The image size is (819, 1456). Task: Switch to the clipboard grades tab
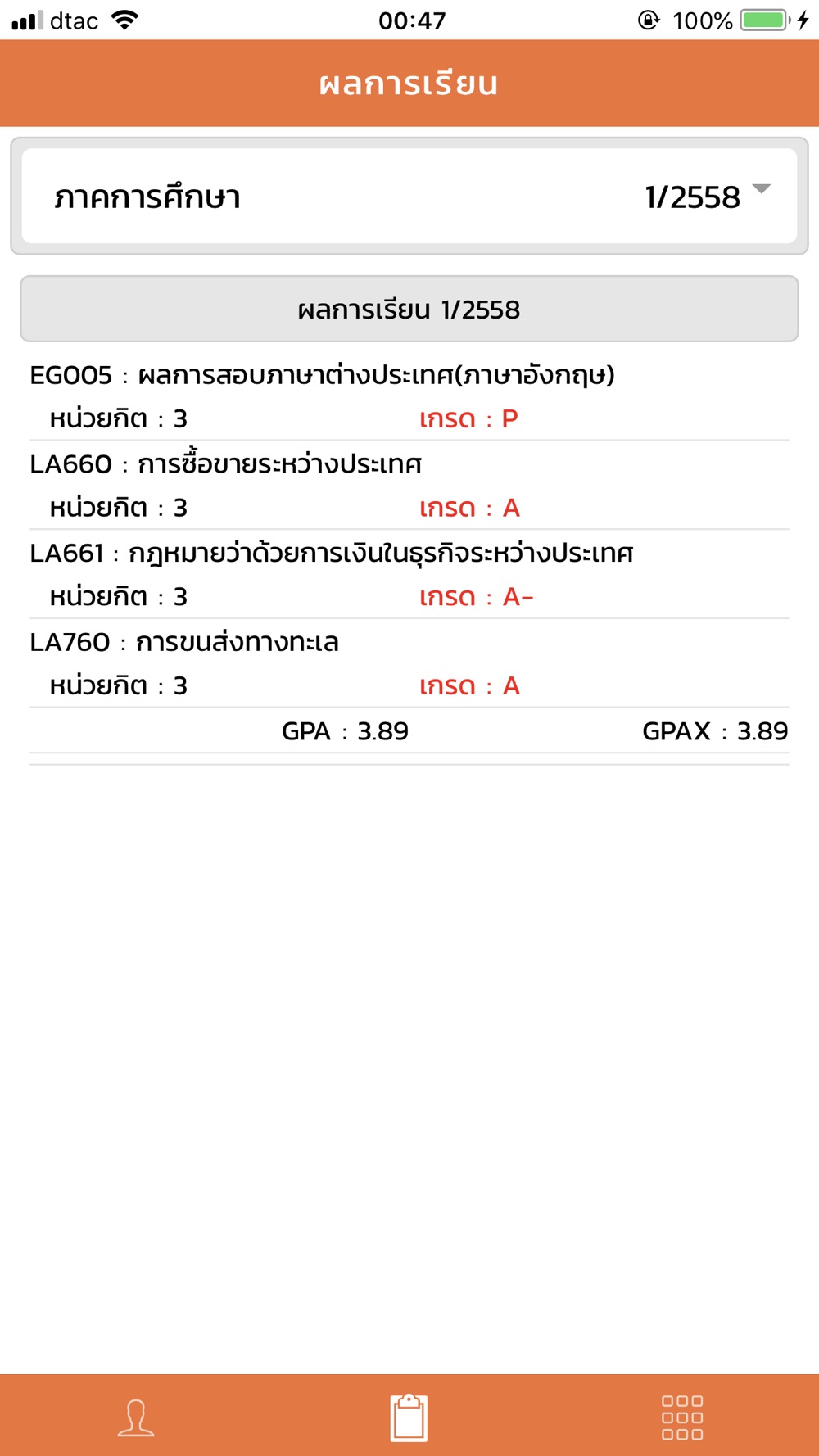click(x=409, y=1418)
